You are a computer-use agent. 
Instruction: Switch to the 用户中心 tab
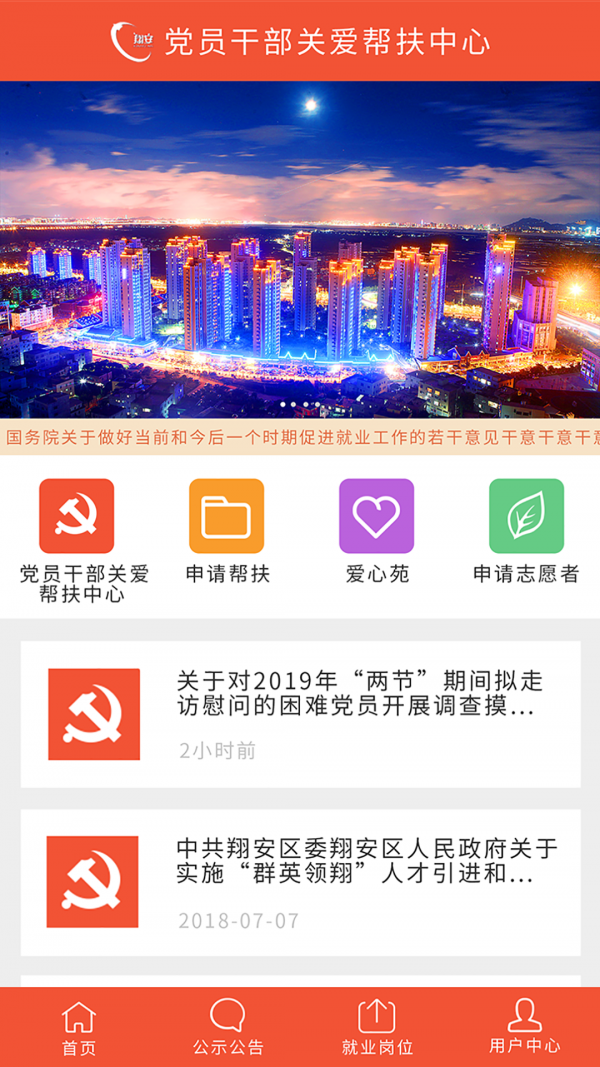coord(524,1028)
